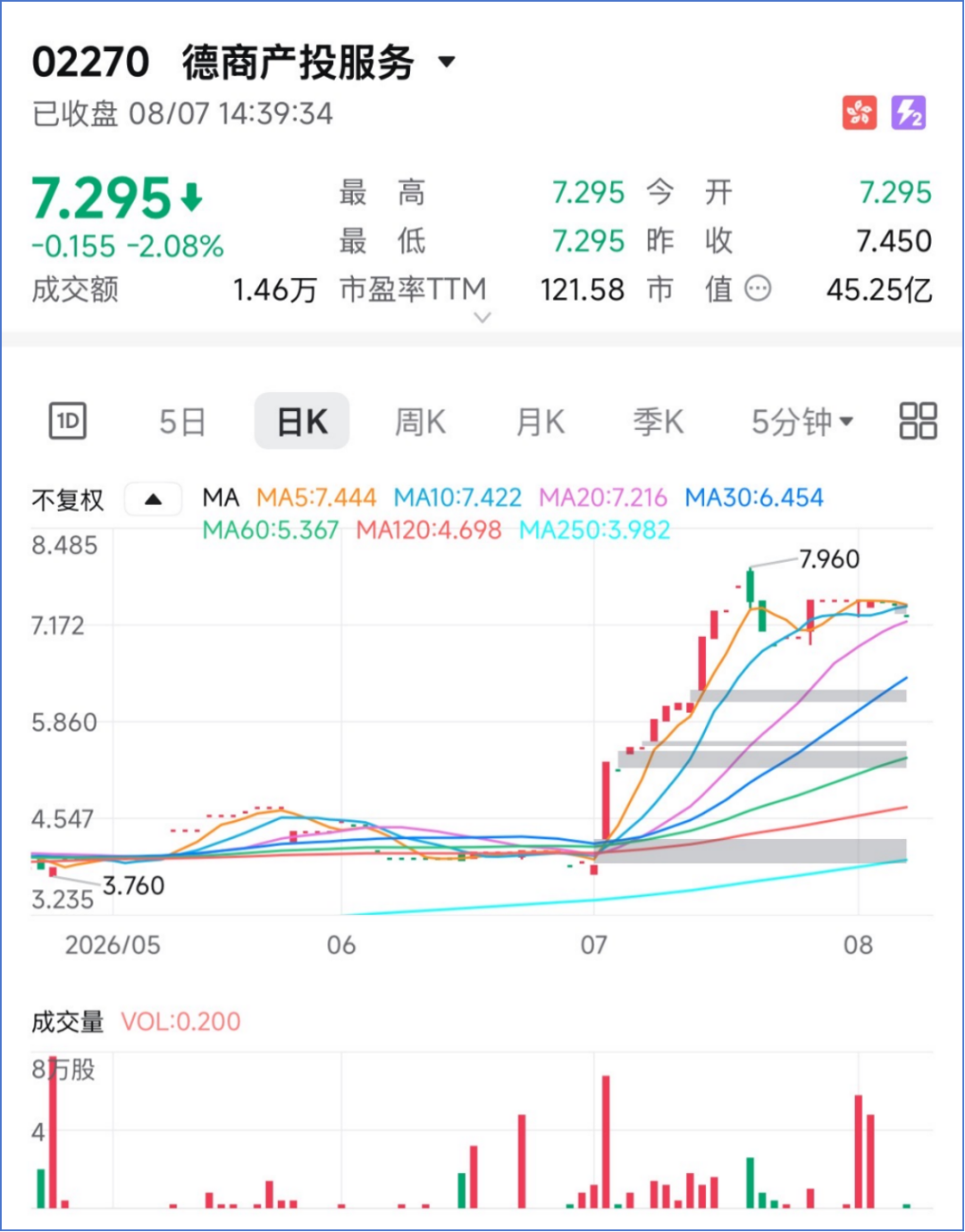This screenshot has height=1232, width=965.
Task: Switch to the 周K chart tab
Action: coord(421,422)
